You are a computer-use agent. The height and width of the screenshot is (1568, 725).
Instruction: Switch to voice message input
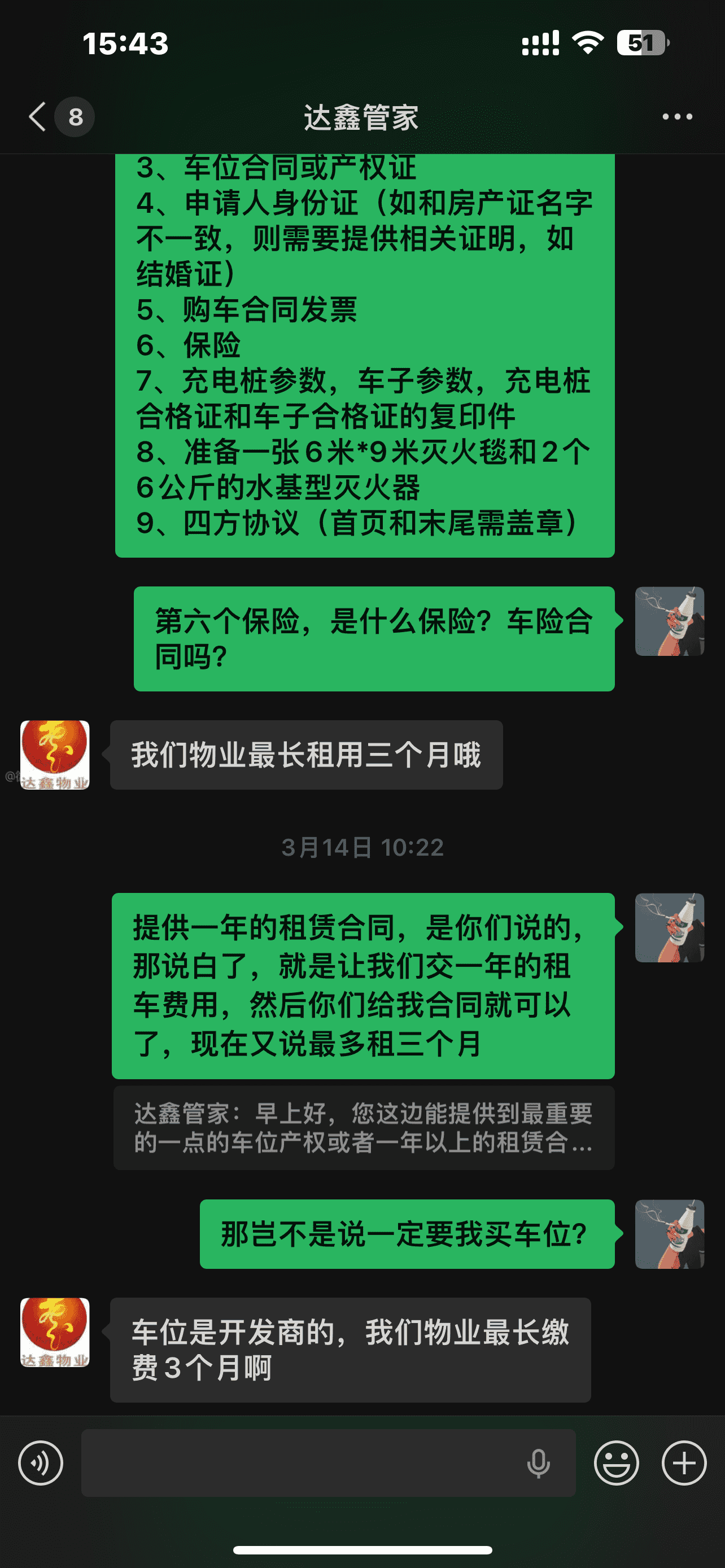tap(40, 1462)
